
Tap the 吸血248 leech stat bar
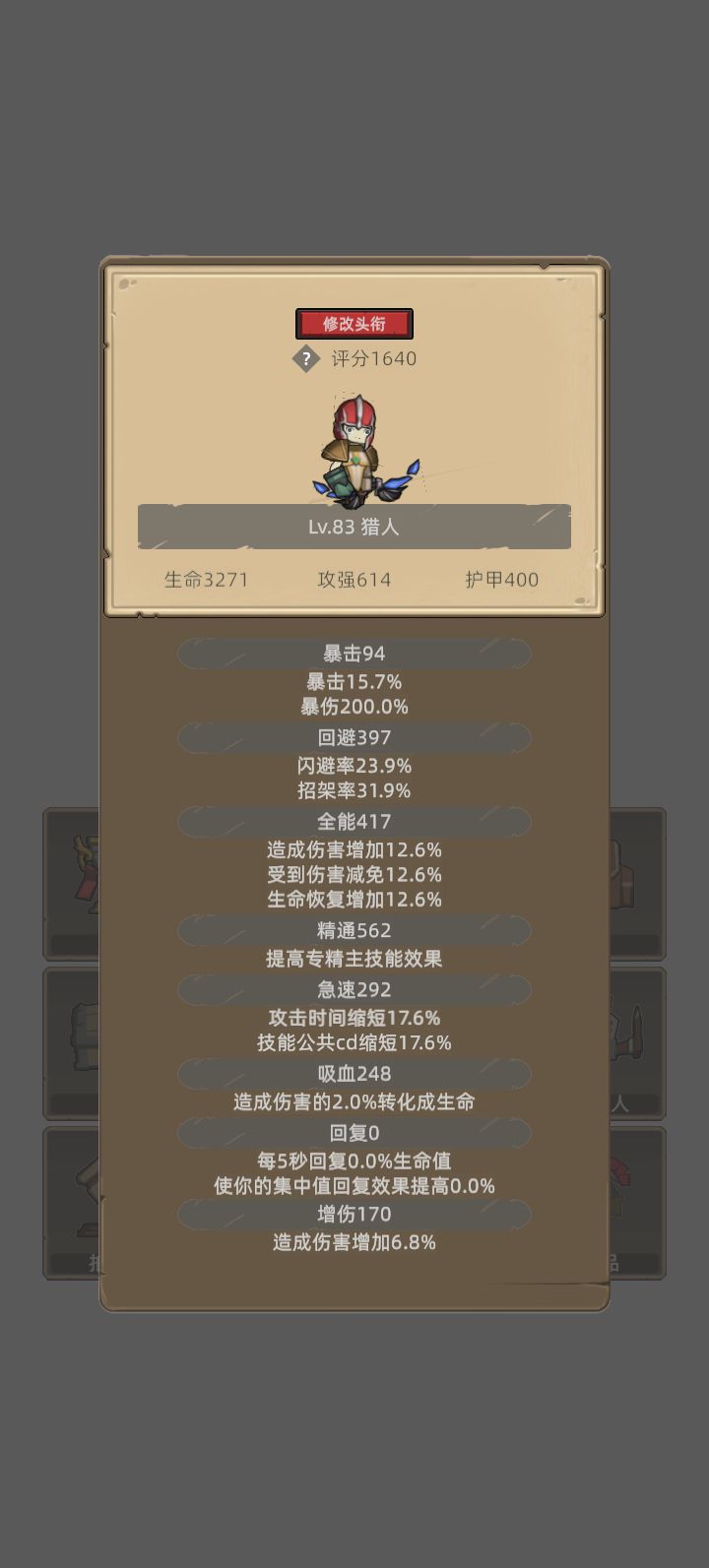(x=353, y=1074)
